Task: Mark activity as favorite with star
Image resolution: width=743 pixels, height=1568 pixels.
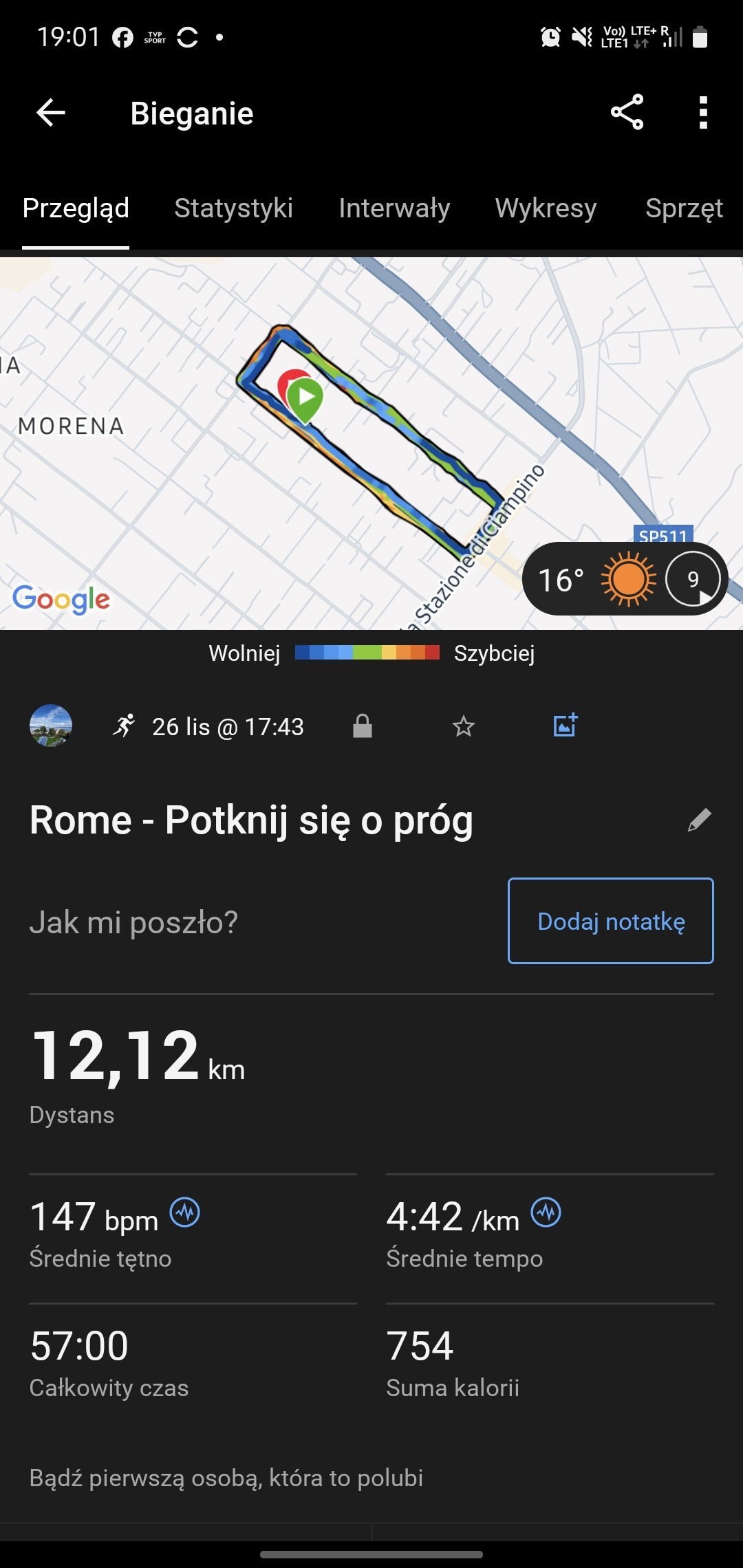Action: point(464,726)
